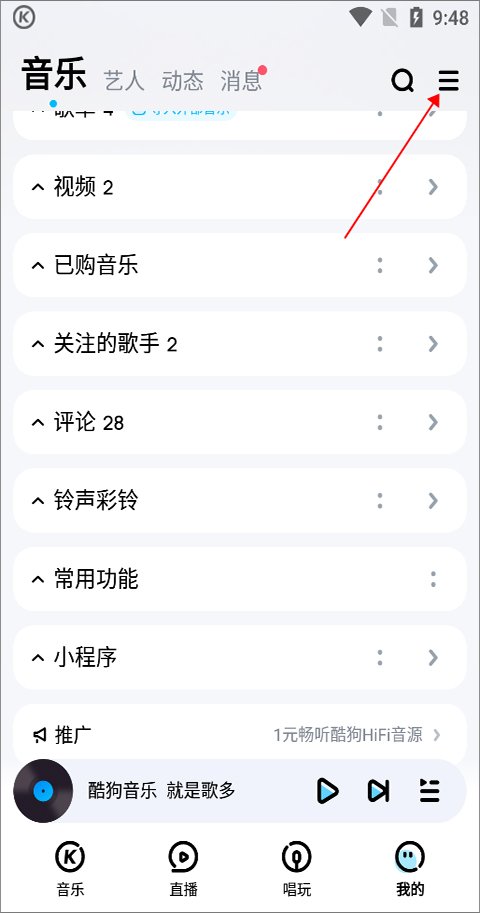Collapse the 小程序 section caret
480x913 pixels.
[38, 658]
